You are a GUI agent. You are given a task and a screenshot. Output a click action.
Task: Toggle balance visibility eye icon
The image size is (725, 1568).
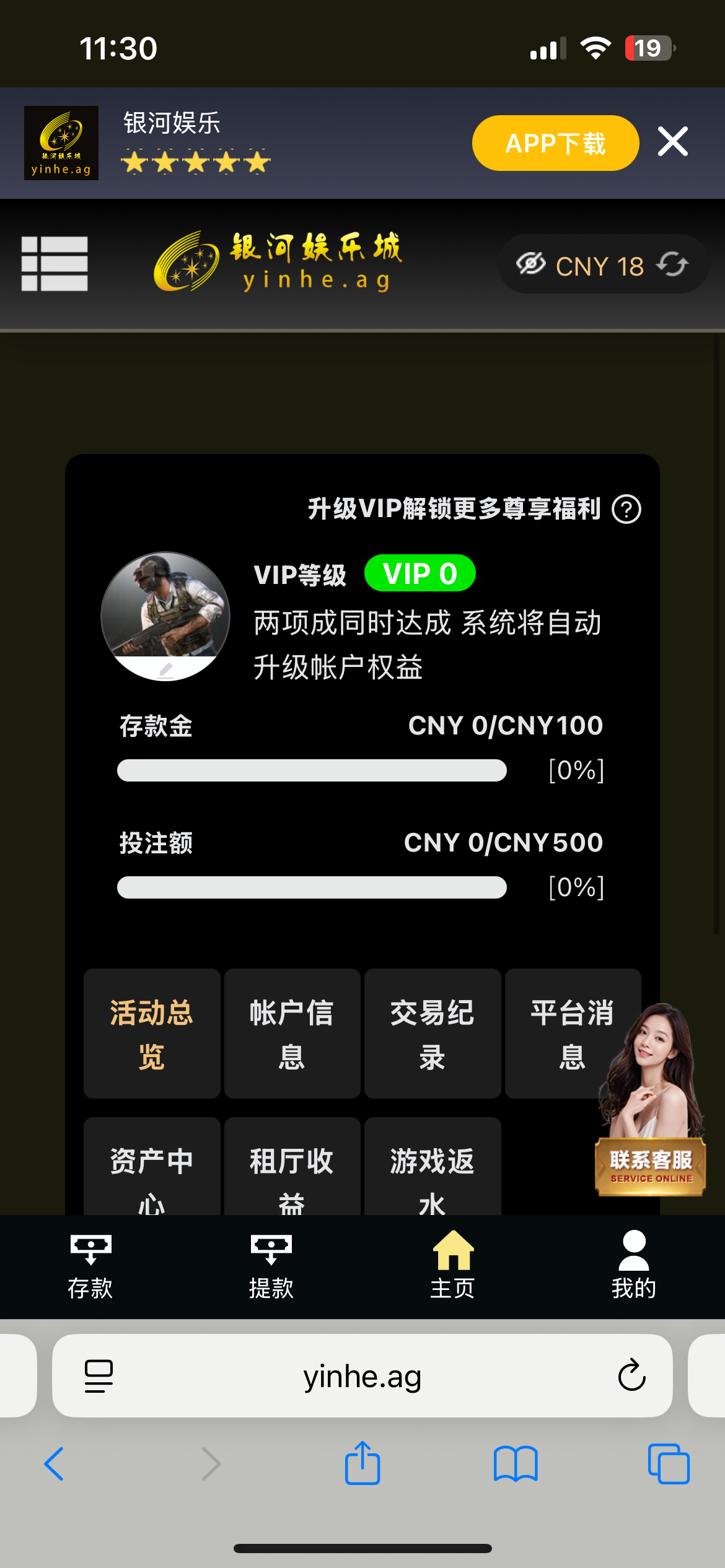pyautogui.click(x=531, y=264)
